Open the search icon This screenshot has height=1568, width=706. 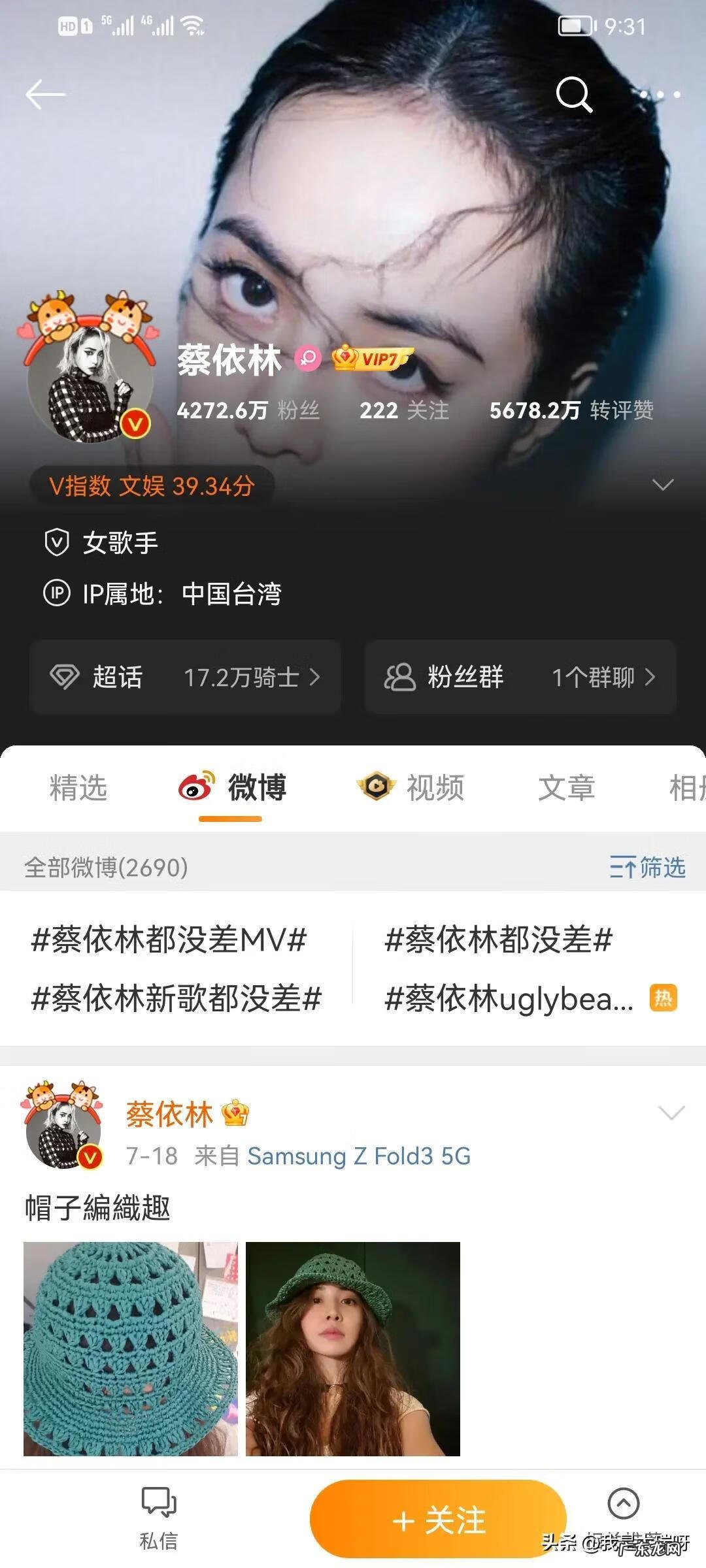point(573,95)
